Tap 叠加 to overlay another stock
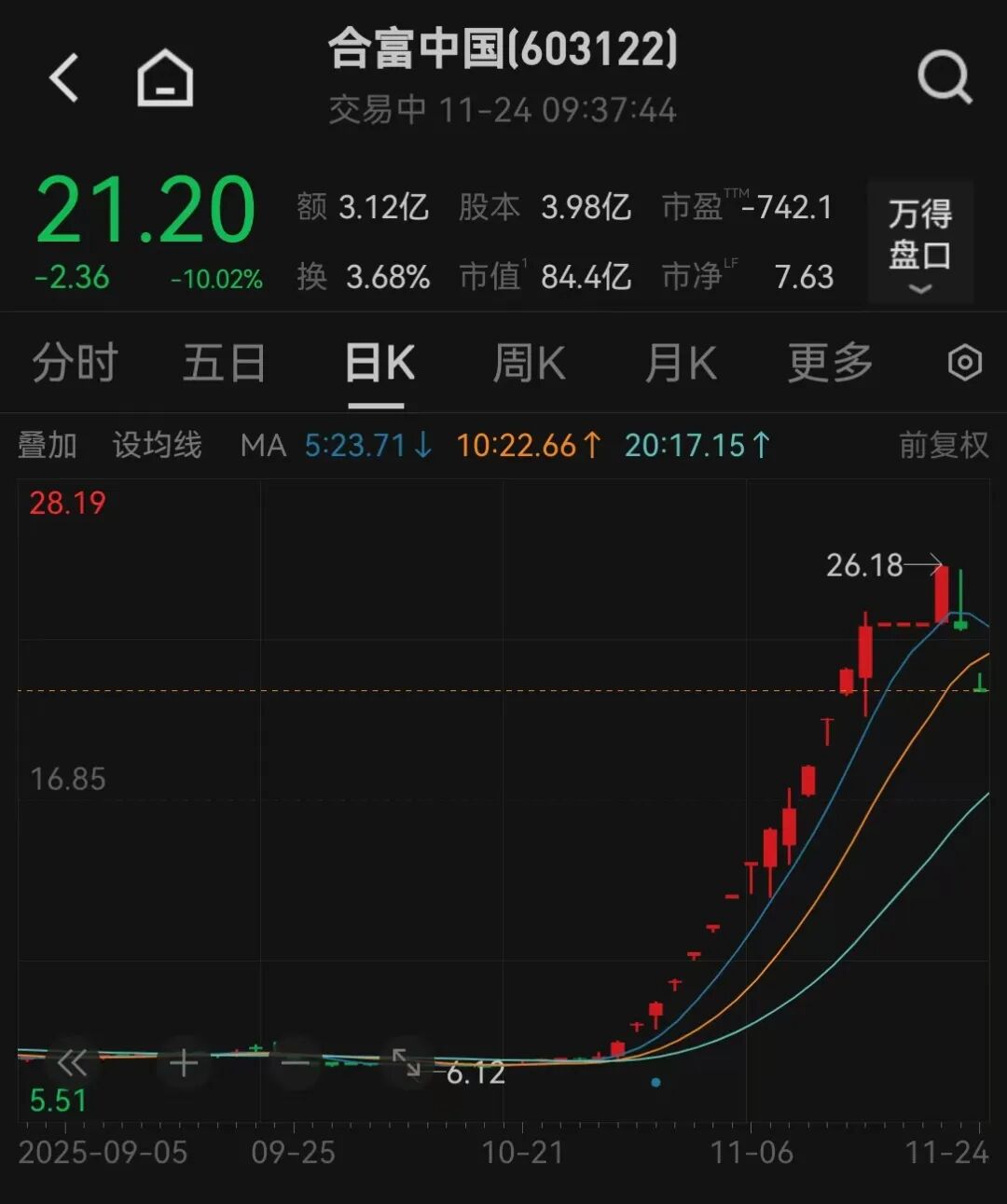The width and height of the screenshot is (1007, 1204). (x=47, y=445)
